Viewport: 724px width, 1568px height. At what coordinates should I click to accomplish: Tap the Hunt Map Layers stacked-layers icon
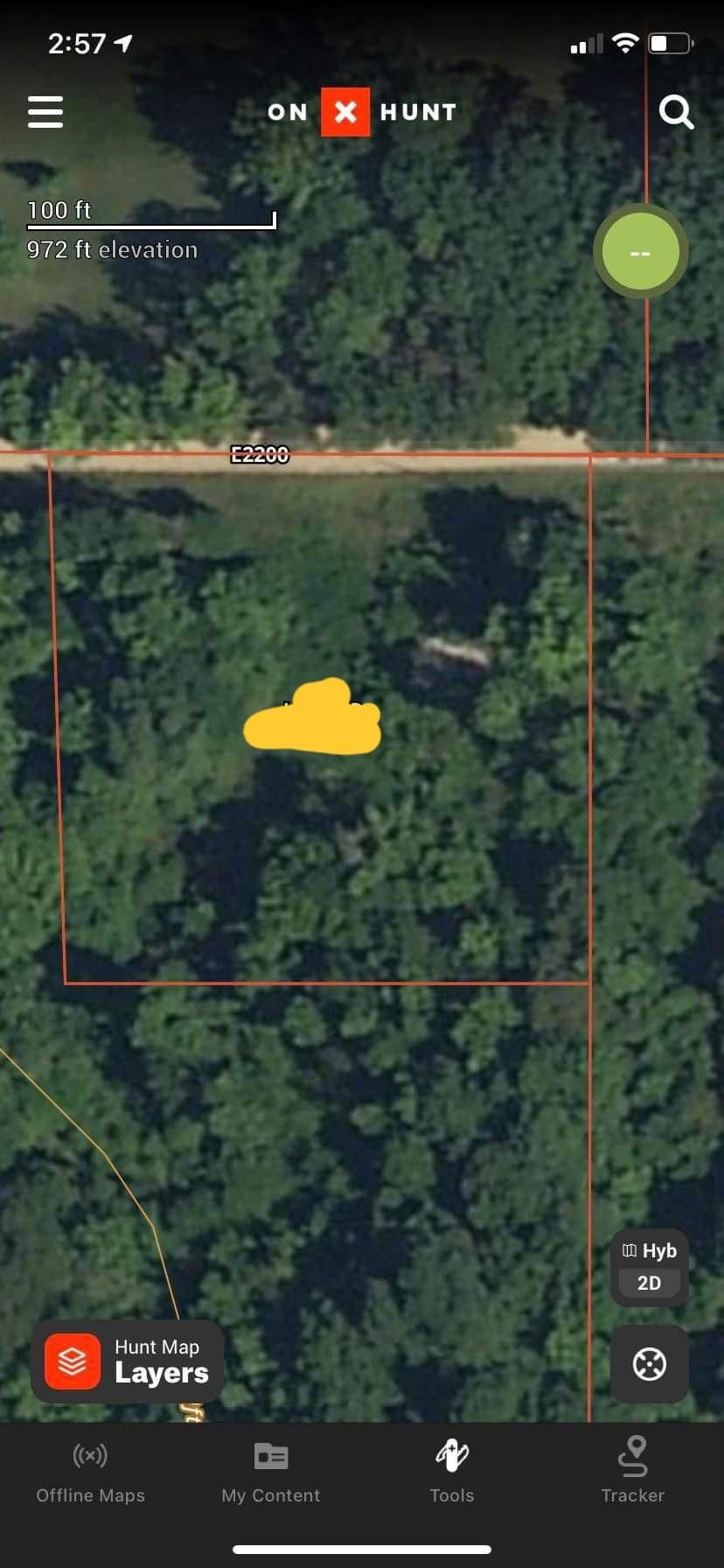coord(71,1361)
